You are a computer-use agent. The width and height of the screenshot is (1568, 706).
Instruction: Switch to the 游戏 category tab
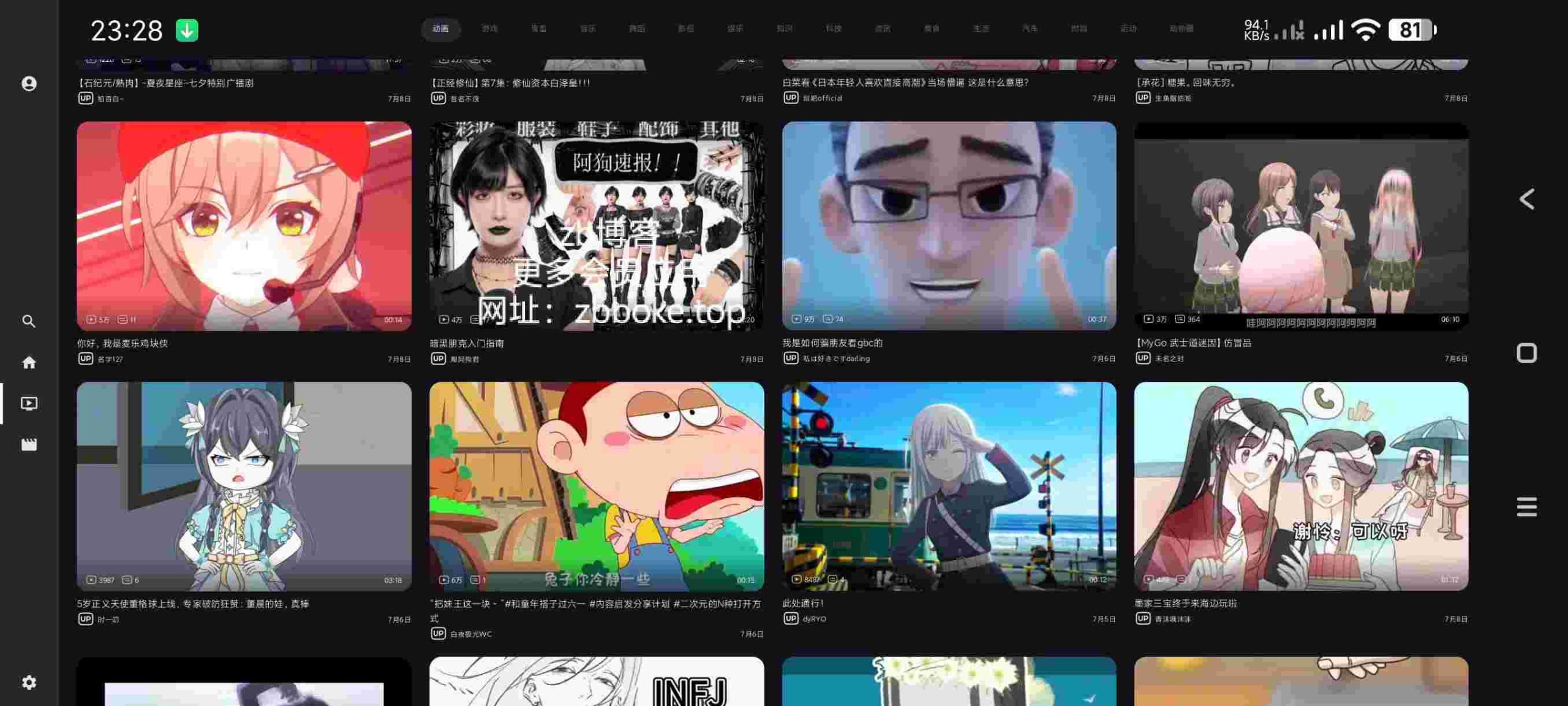(489, 29)
